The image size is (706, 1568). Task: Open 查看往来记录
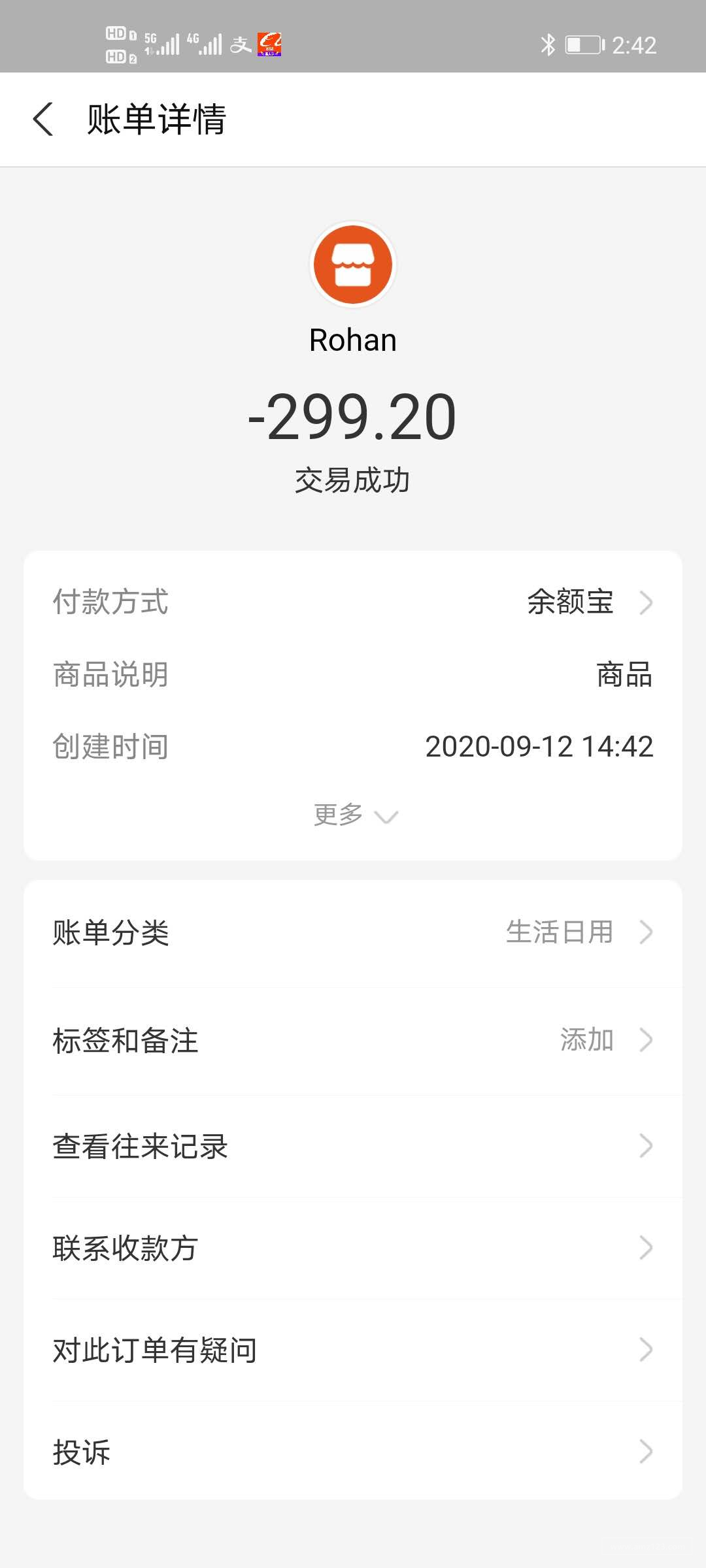pos(353,1146)
